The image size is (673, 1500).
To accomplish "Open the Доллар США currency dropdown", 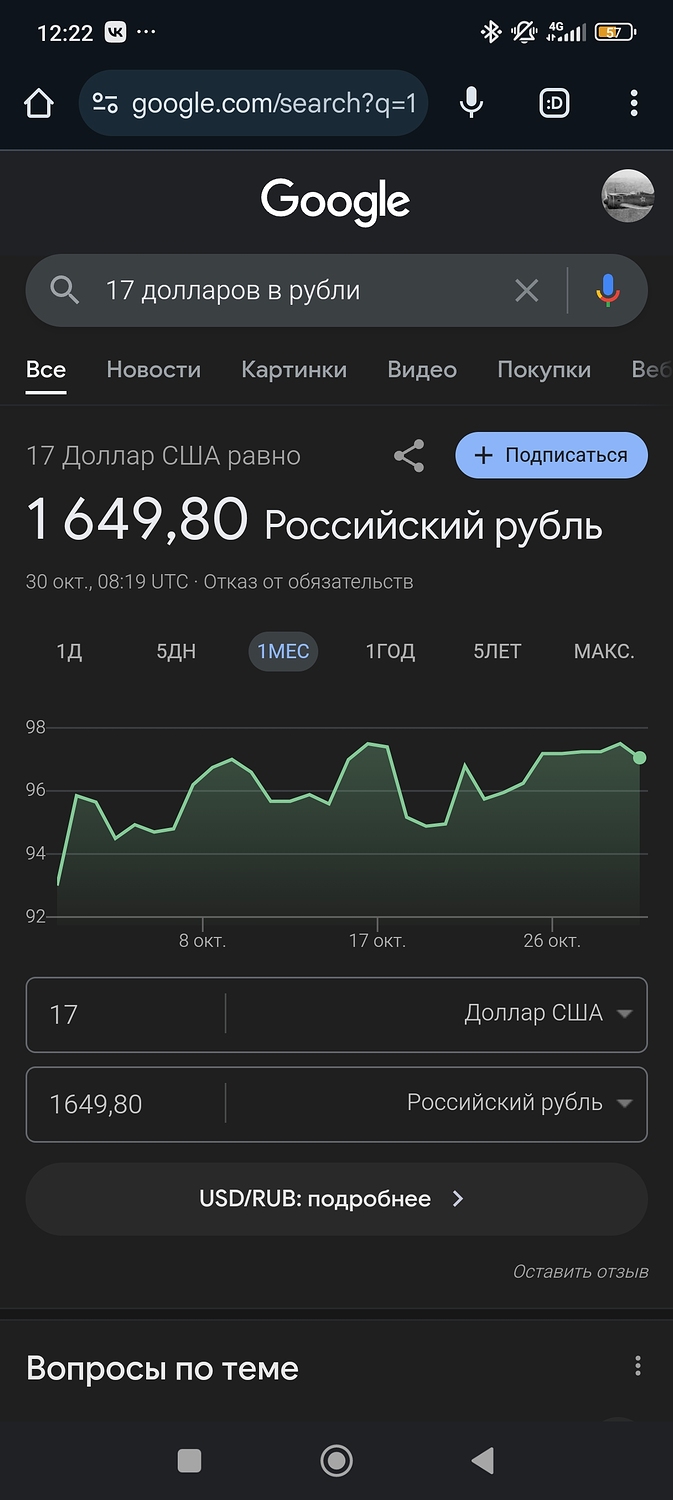I will coord(548,1014).
